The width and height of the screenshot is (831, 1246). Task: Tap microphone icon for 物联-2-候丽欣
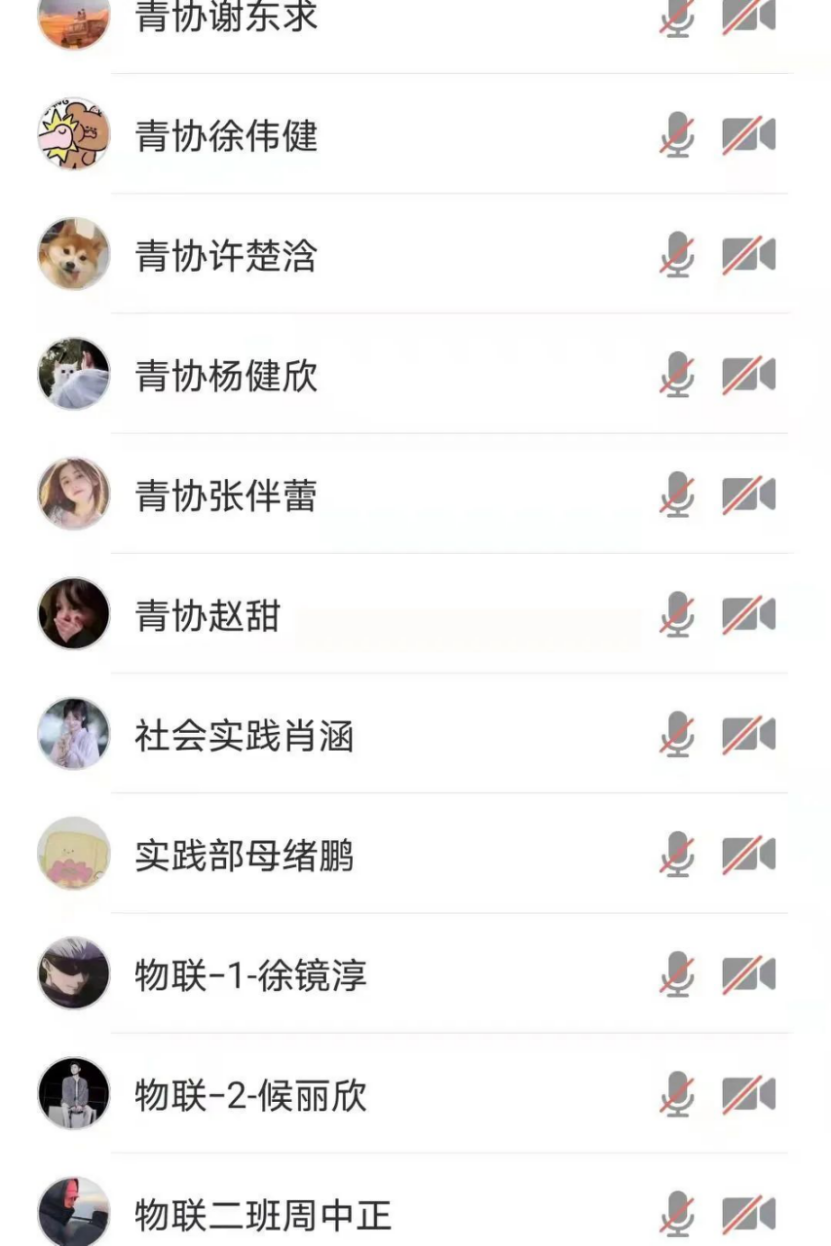point(677,1095)
